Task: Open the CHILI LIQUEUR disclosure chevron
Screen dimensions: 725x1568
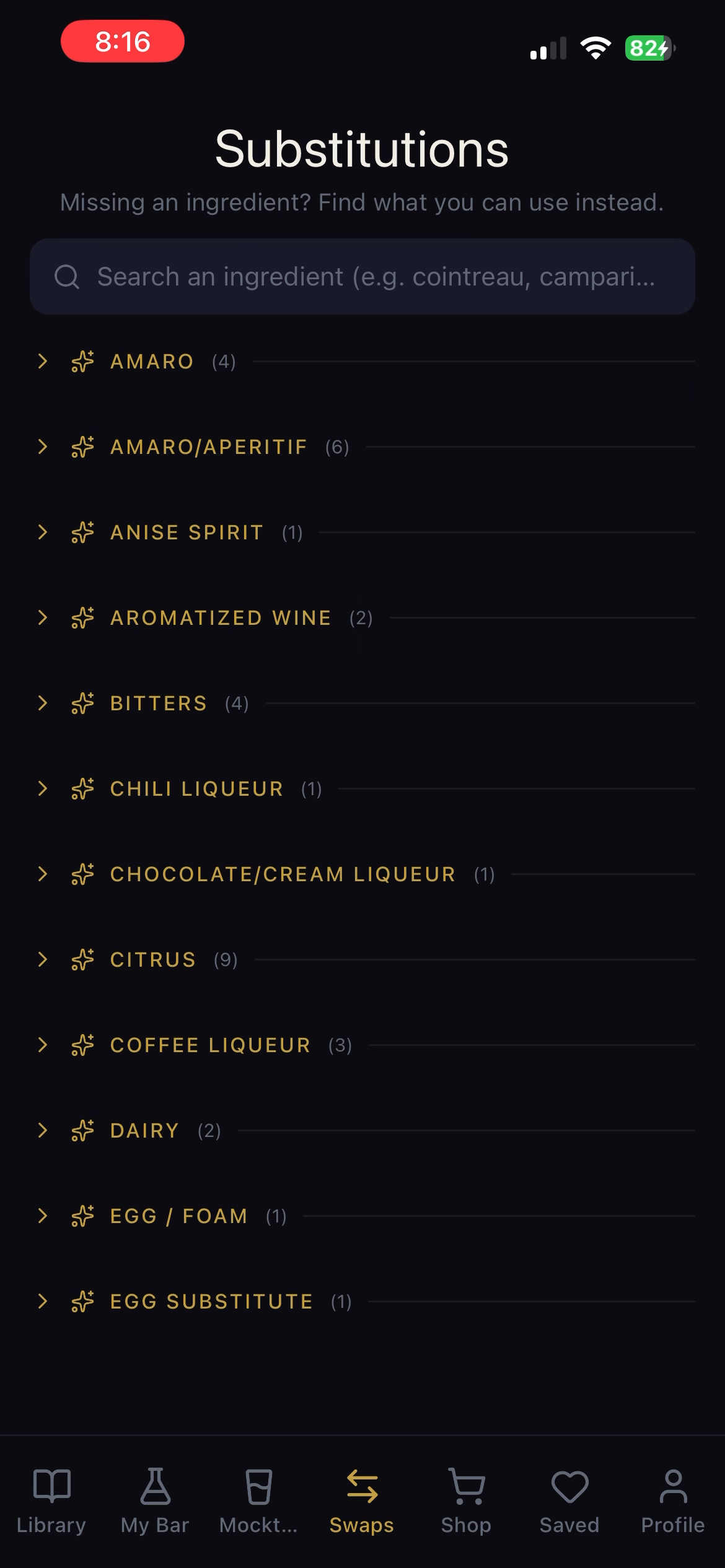Action: point(42,788)
